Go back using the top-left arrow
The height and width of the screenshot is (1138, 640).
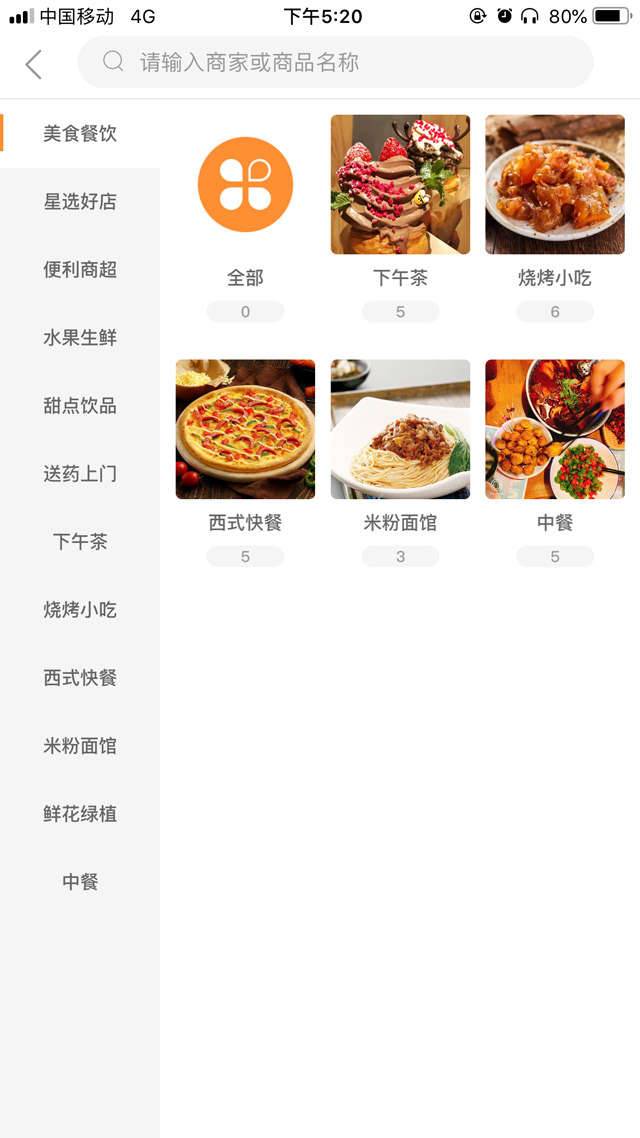[34, 64]
